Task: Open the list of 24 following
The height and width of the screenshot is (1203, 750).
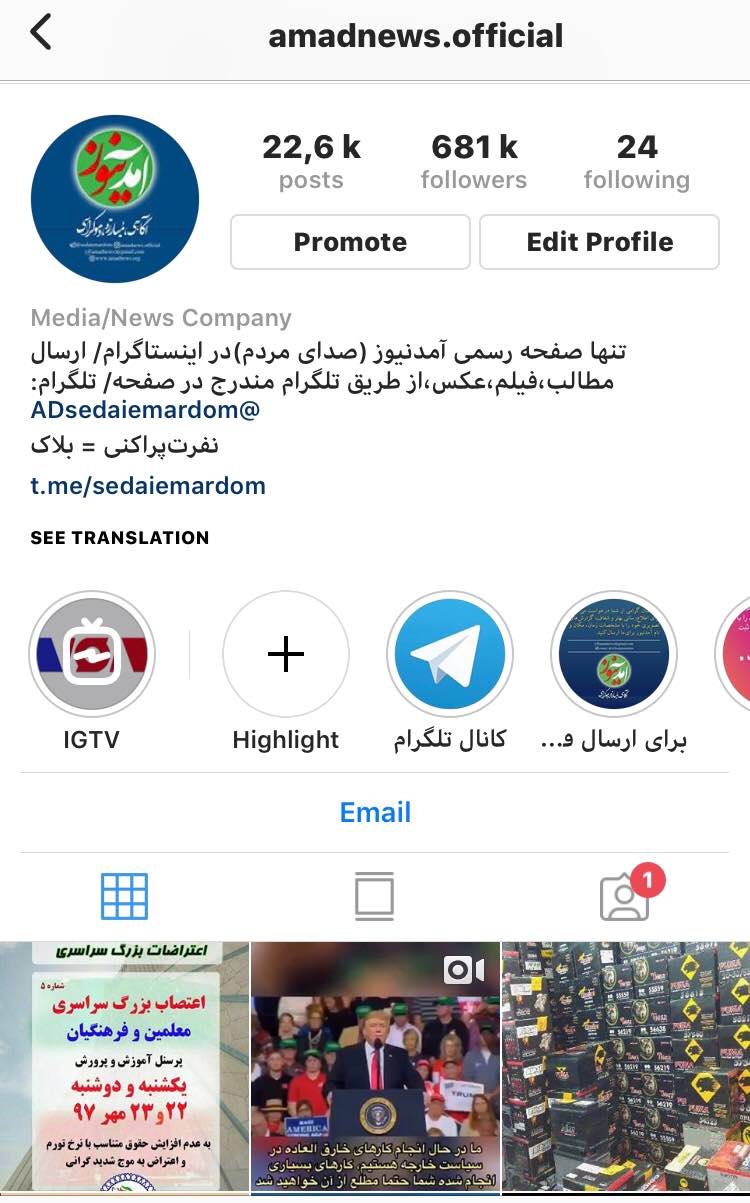Action: coord(637,162)
